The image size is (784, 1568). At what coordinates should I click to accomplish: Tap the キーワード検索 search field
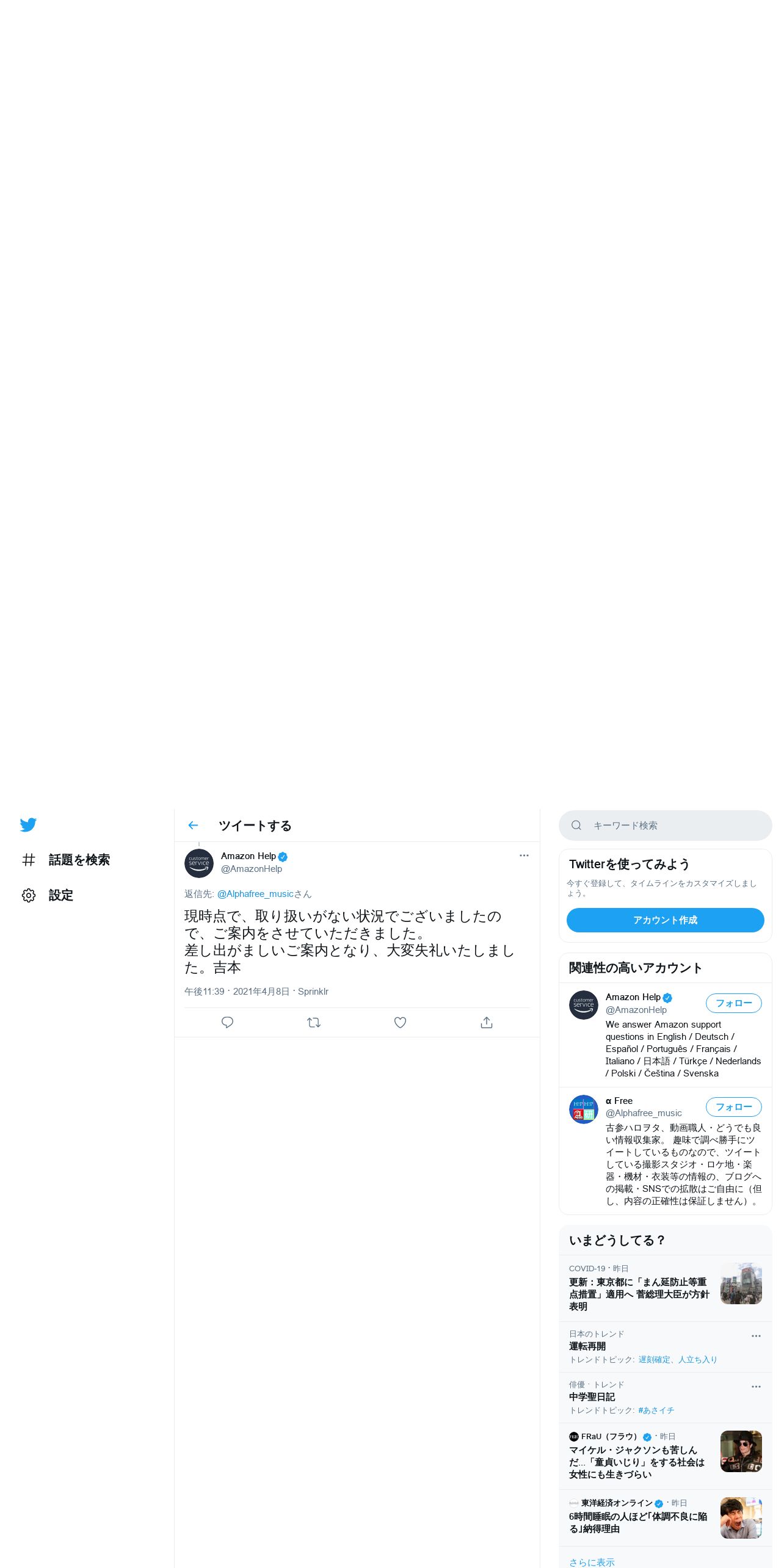tap(666, 826)
